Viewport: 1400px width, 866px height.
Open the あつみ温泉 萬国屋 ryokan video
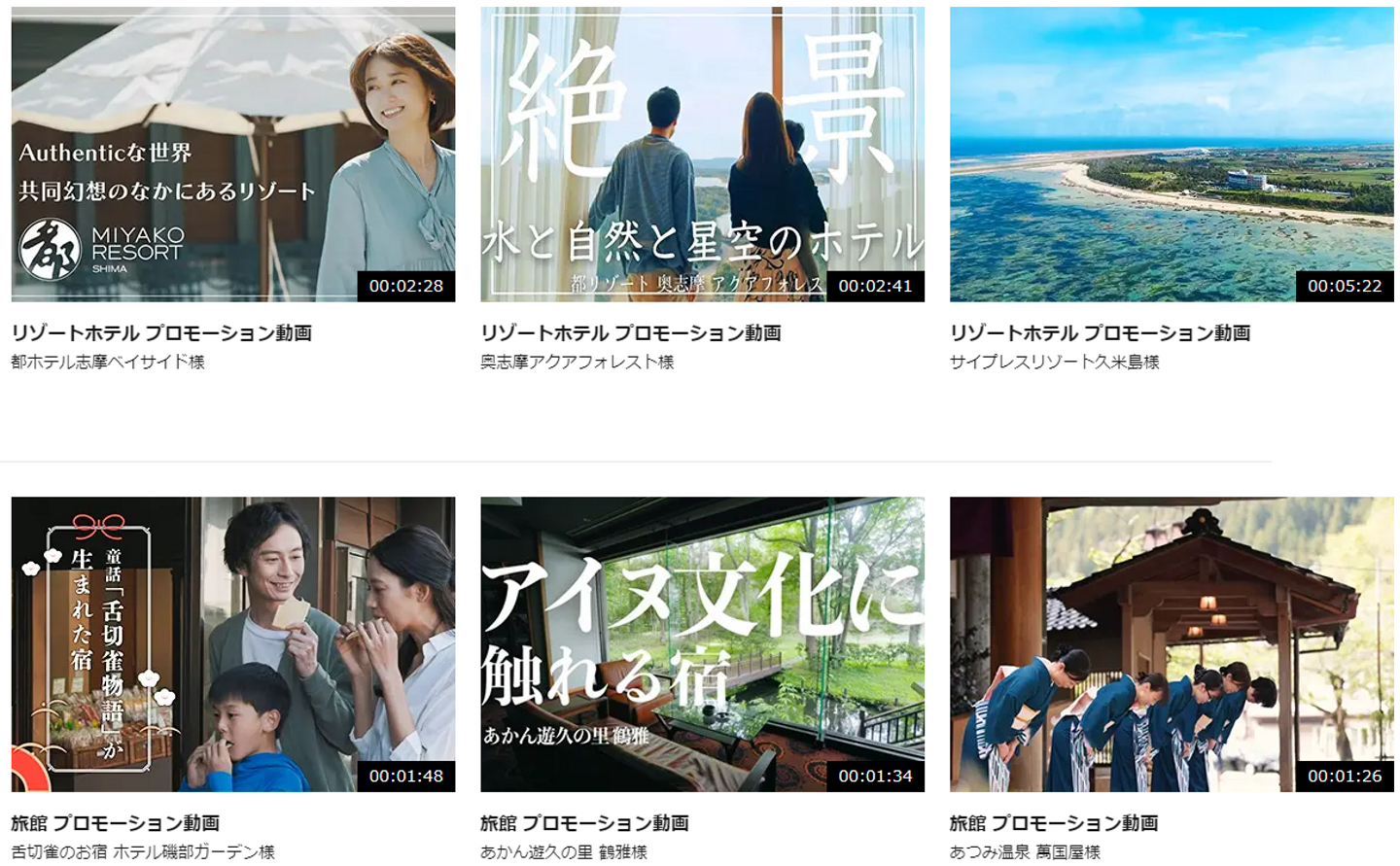pos(1172,644)
